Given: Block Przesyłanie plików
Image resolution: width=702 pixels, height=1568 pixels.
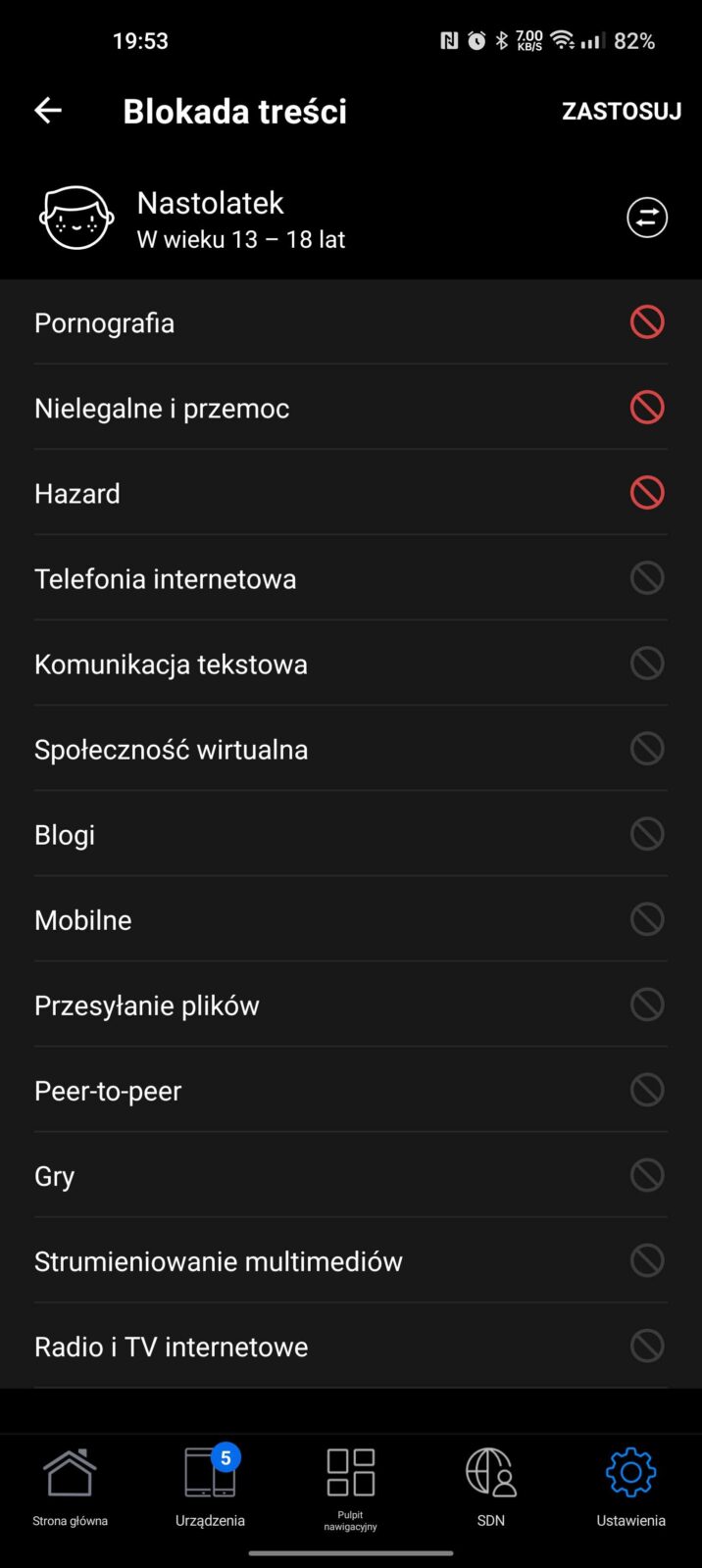Looking at the screenshot, I should [647, 1004].
